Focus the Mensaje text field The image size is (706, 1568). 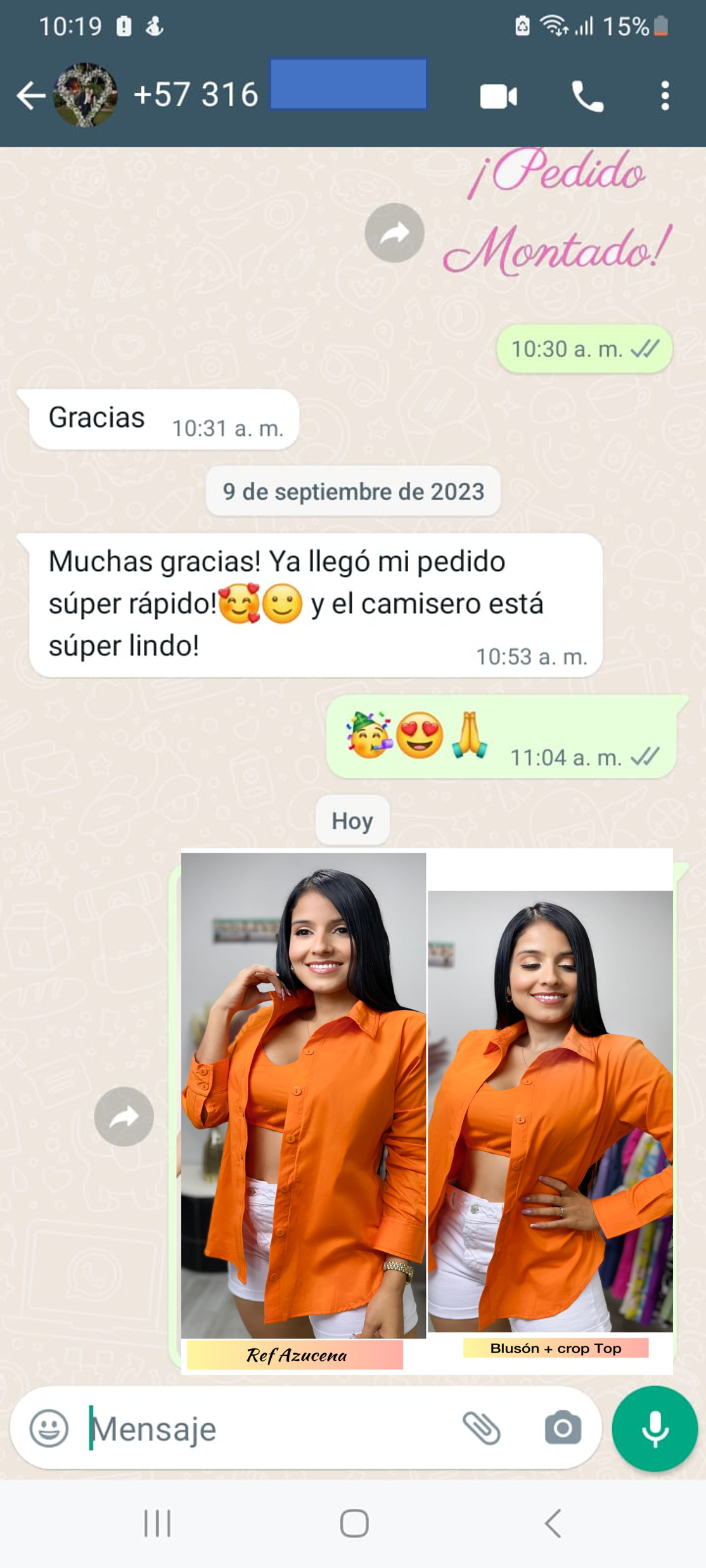click(x=266, y=1429)
